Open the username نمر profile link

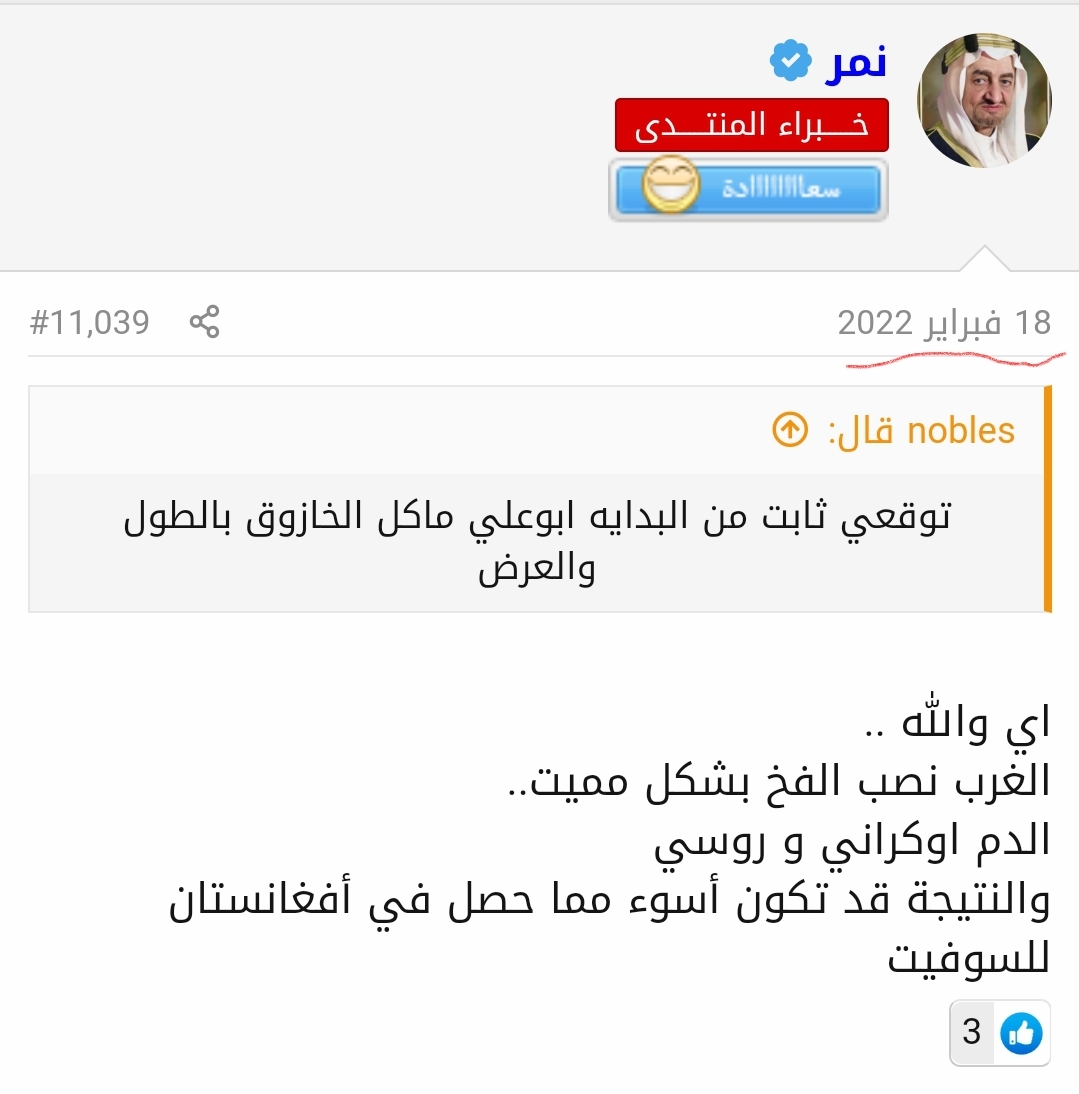pyautogui.click(x=856, y=64)
